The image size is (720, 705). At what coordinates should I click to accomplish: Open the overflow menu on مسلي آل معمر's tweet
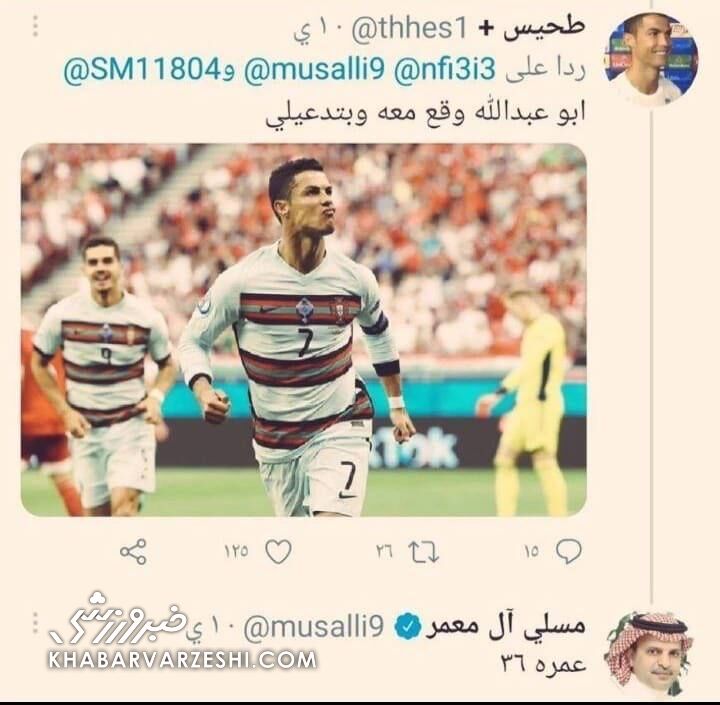[x=35, y=622]
